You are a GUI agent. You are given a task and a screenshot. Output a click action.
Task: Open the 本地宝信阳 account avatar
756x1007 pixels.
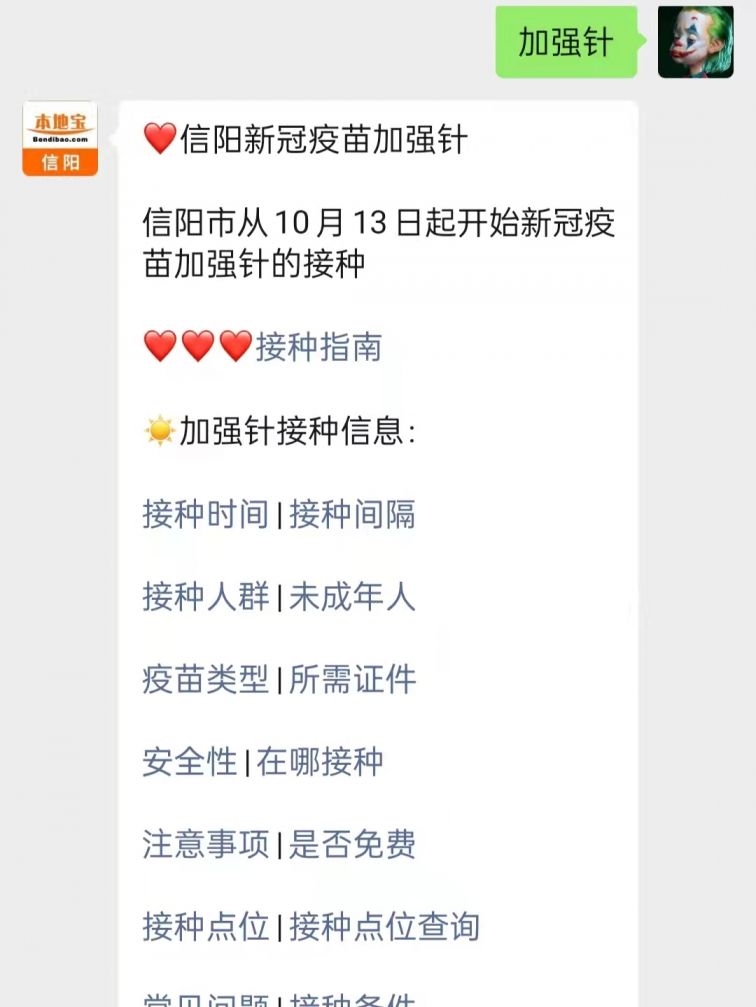coord(60,138)
